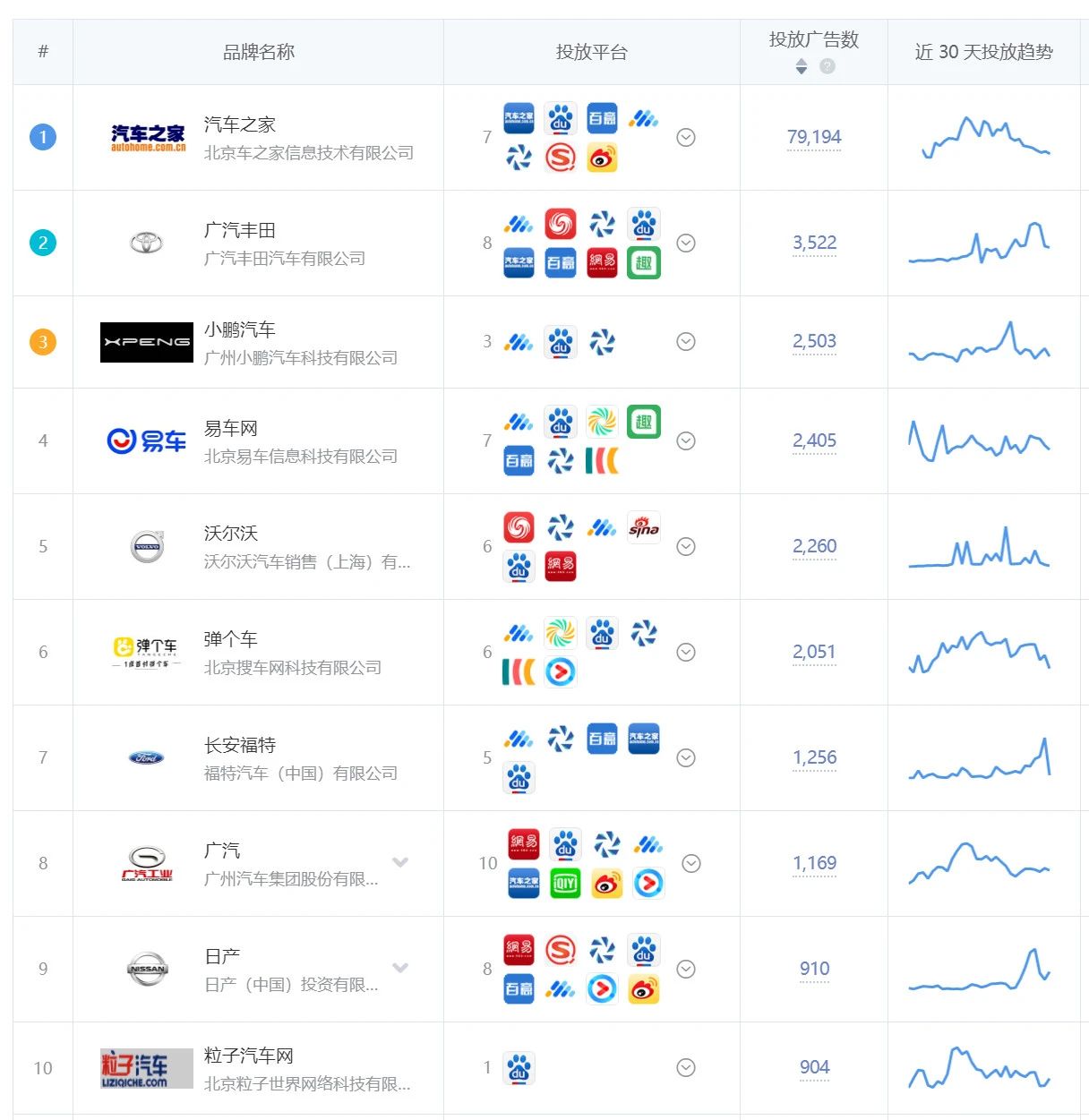The width and height of the screenshot is (1089, 1120).
Task: Expand the platform list for 沃尔沃 row
Action: [x=686, y=545]
